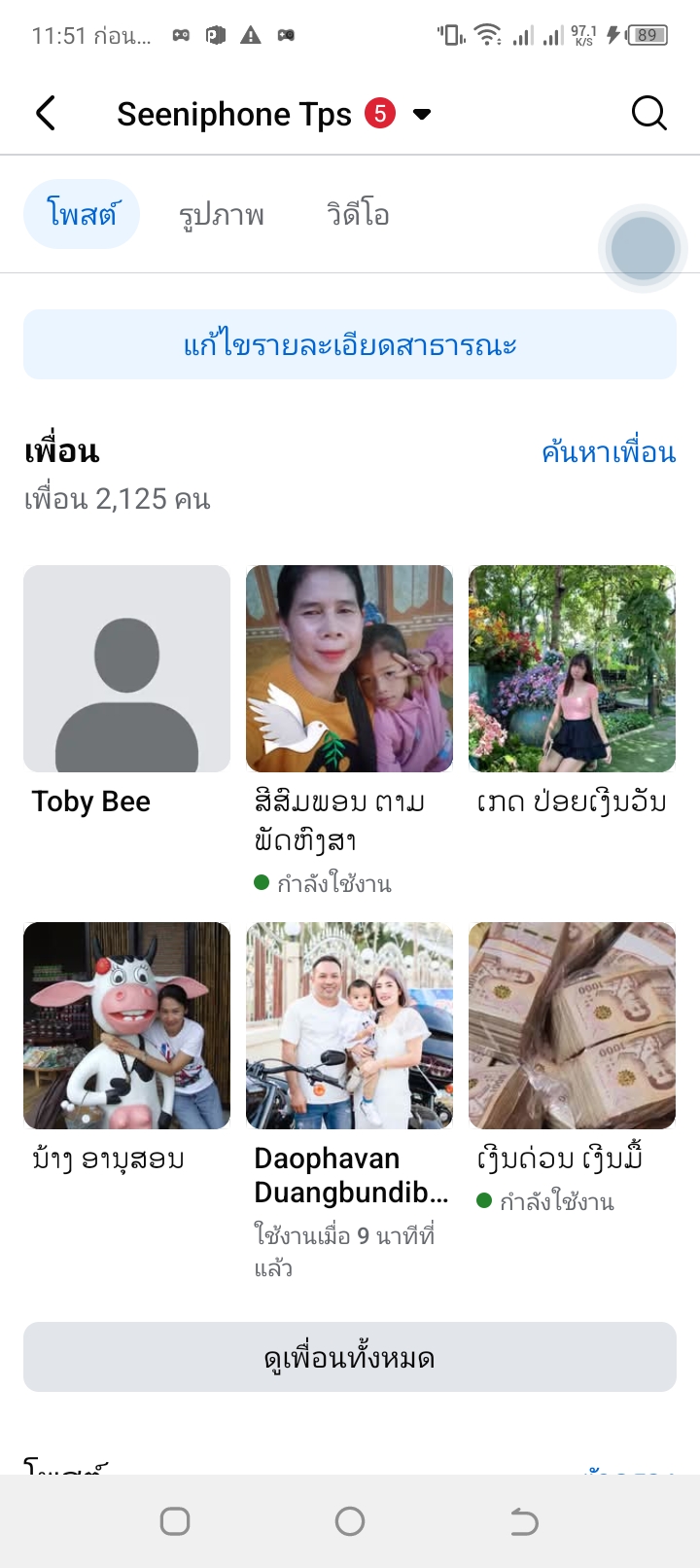Open friend ເງິນດ່ວນ ເງິນມື້
The height and width of the screenshot is (1568, 700).
pyautogui.click(x=572, y=1026)
